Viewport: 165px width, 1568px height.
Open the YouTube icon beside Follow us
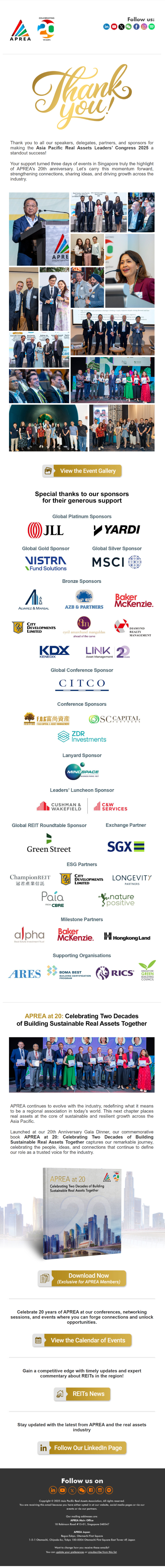point(114,27)
